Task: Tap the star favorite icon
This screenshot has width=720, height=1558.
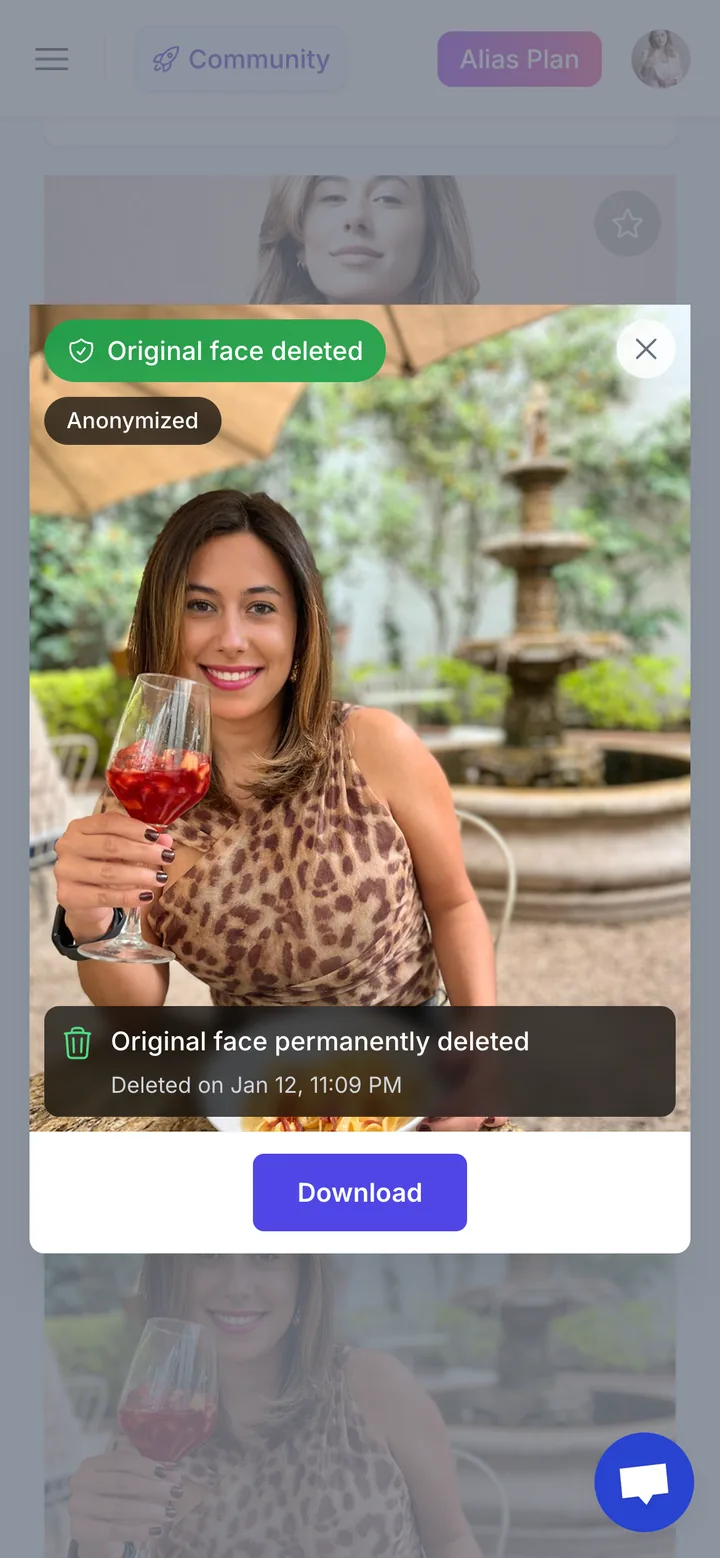Action: (x=627, y=223)
